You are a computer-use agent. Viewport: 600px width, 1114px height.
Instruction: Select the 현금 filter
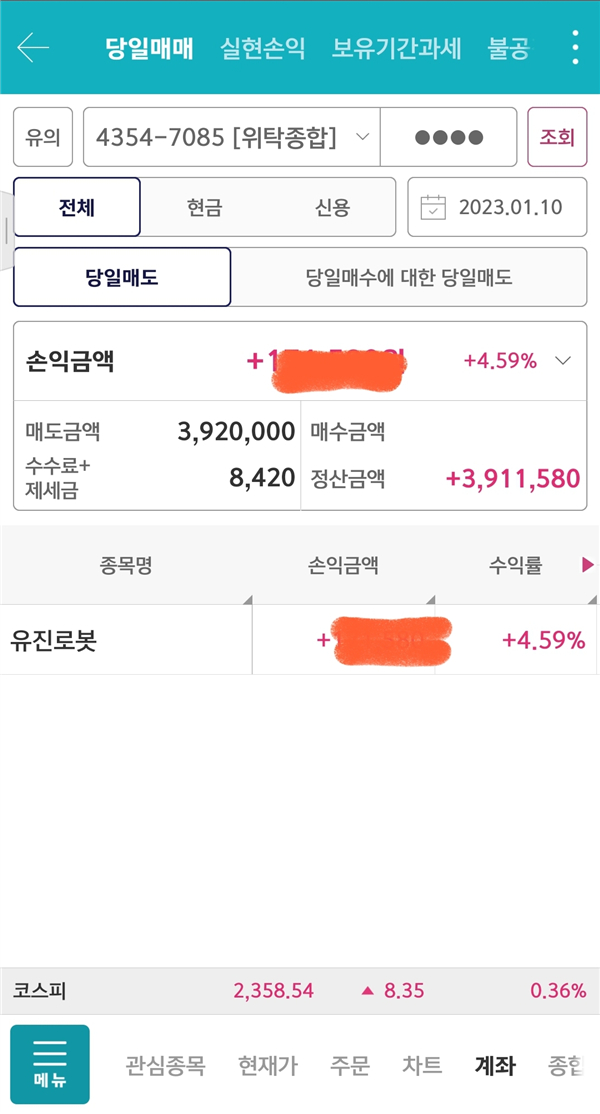pyautogui.click(x=204, y=207)
